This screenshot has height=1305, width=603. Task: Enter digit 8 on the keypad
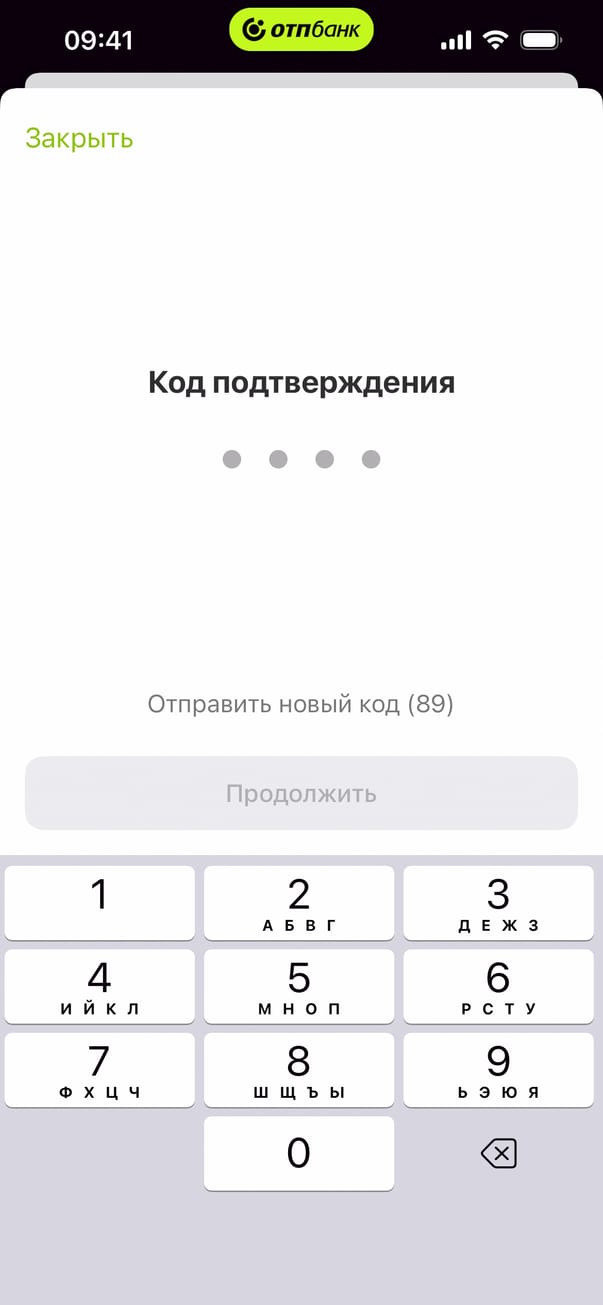[x=299, y=1069]
